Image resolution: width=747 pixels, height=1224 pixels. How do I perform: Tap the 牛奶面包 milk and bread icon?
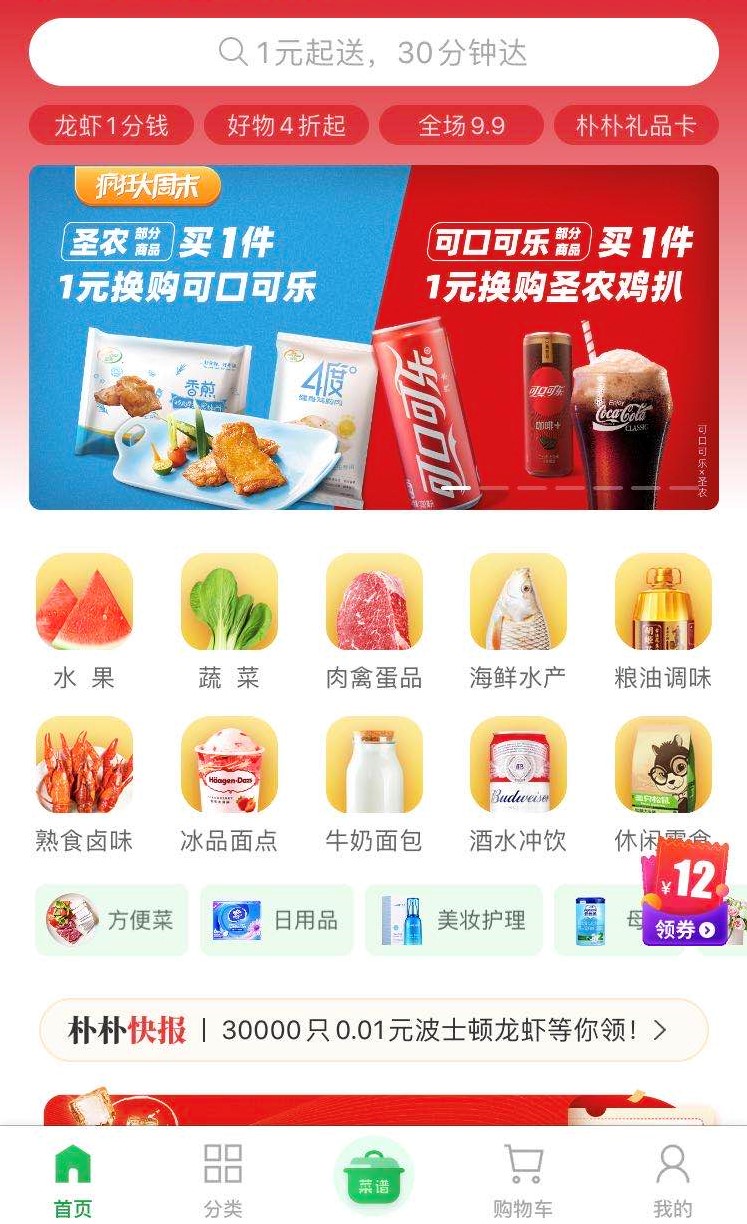point(374,768)
